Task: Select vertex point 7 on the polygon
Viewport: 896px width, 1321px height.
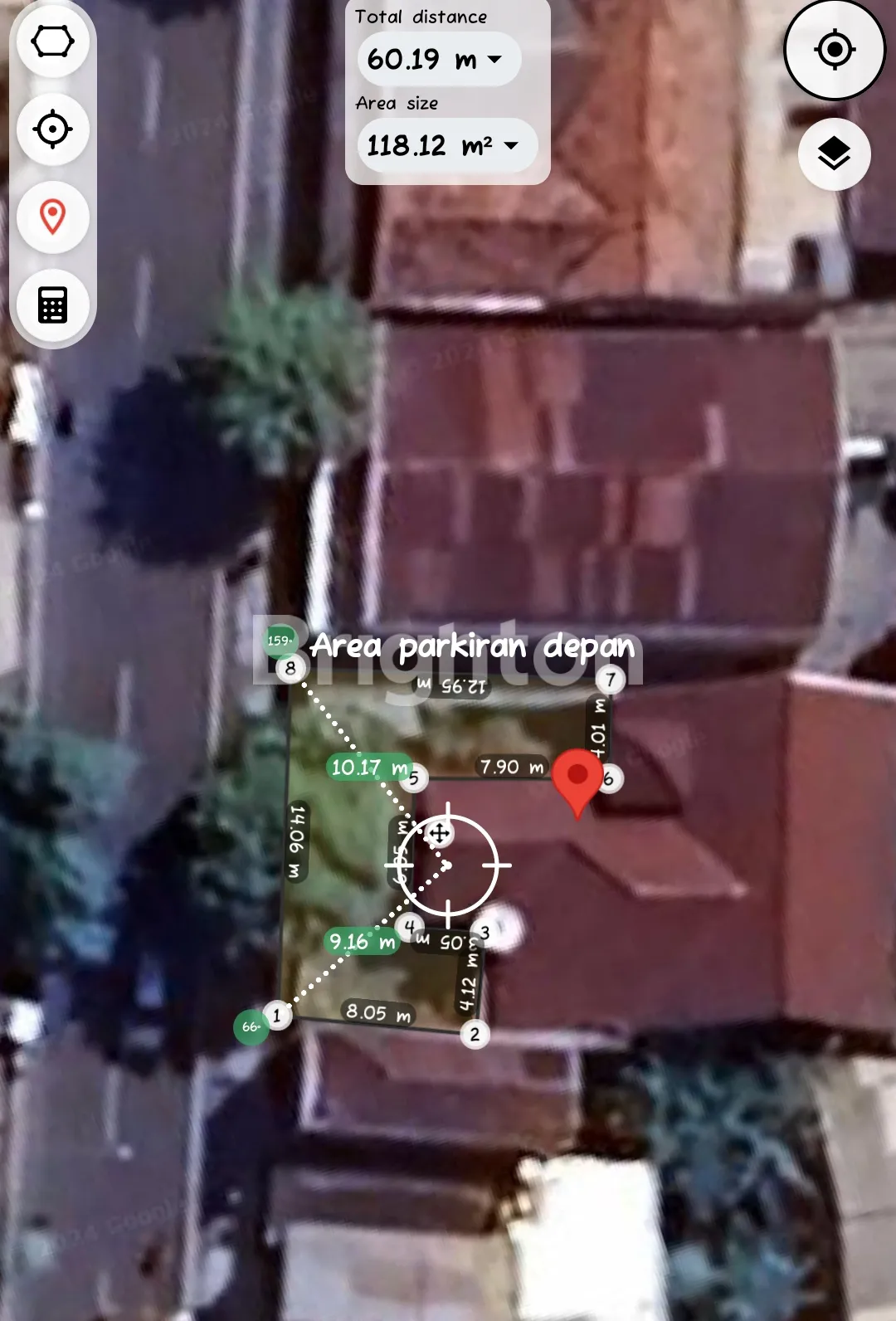Action: 611,680
